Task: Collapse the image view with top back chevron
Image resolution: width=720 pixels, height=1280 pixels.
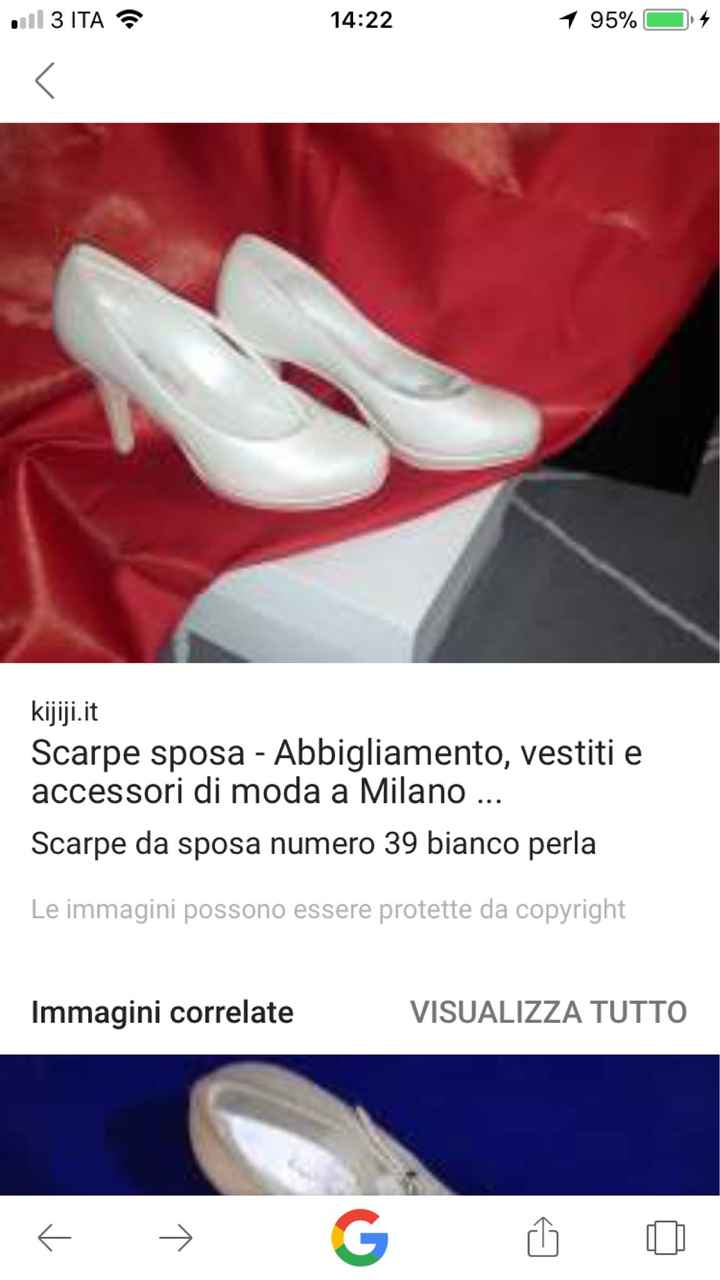Action: (45, 82)
